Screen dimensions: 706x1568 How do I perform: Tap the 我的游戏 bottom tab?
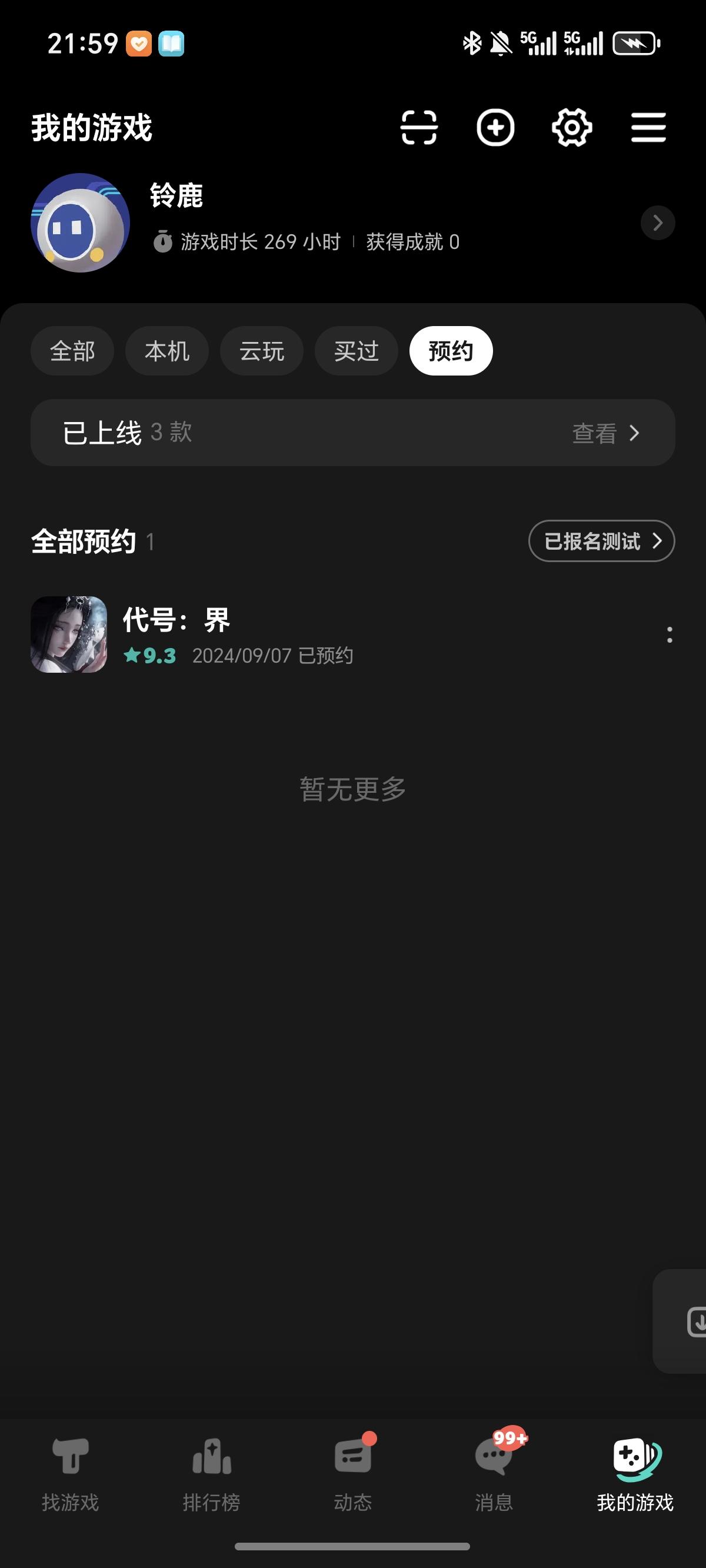tap(635, 1474)
